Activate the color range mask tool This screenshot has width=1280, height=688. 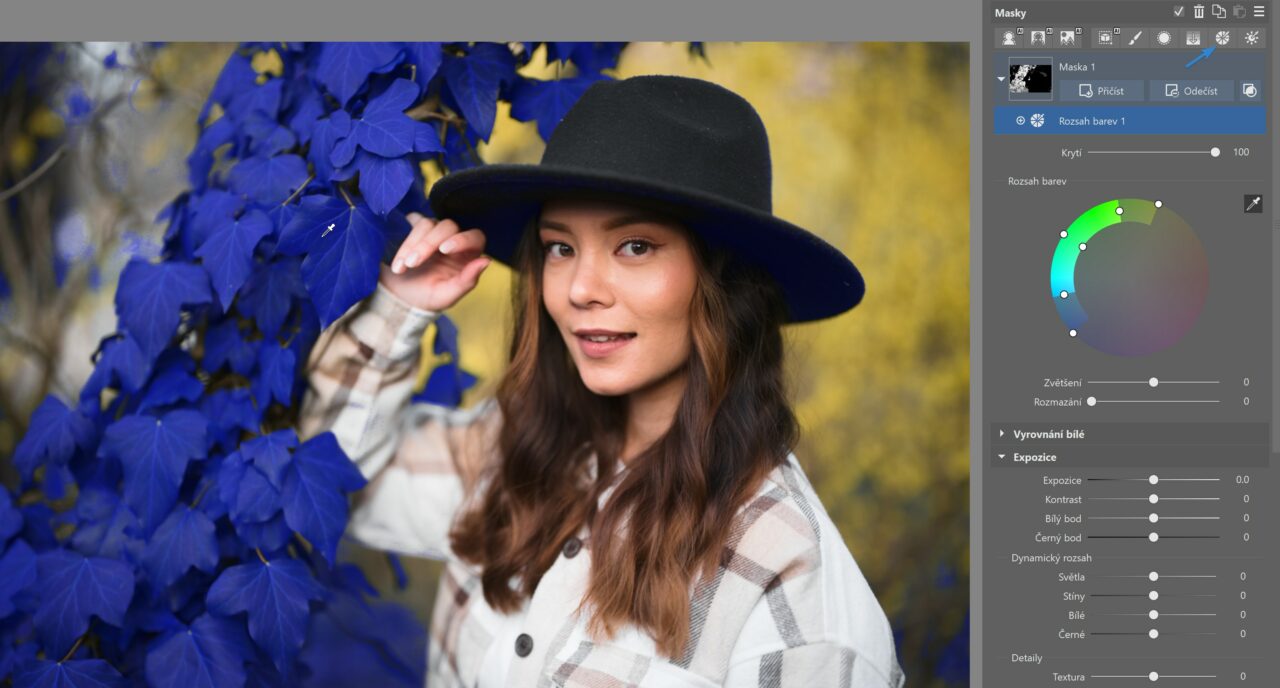[x=1222, y=38]
